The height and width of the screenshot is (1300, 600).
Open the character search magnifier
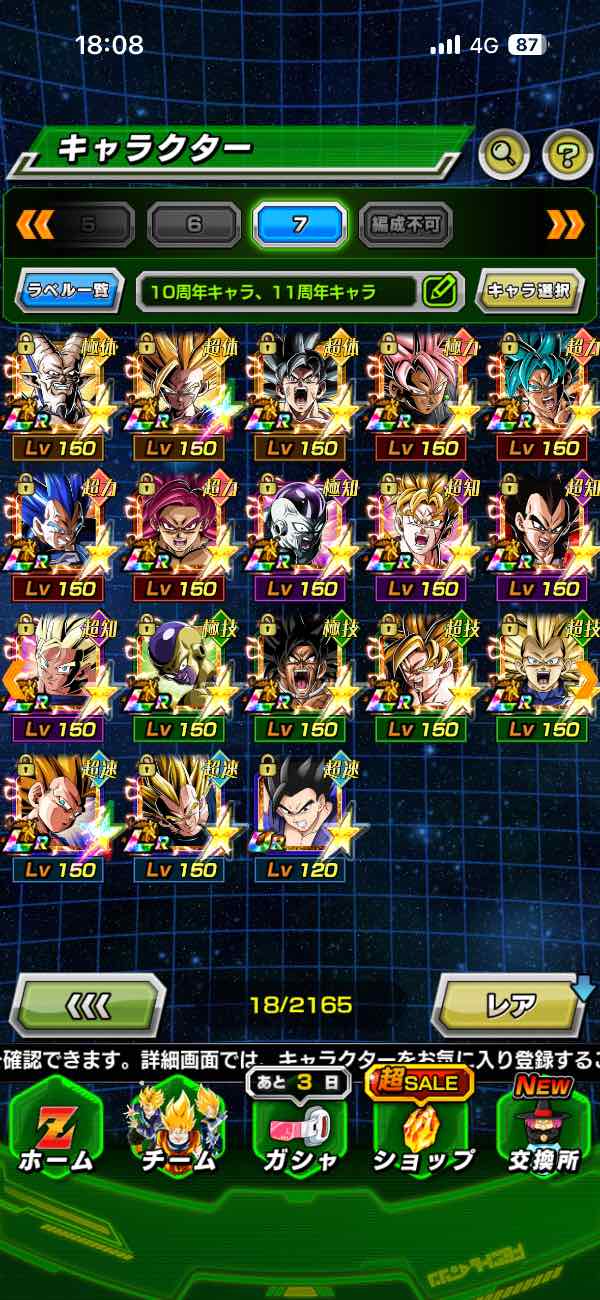[x=504, y=153]
